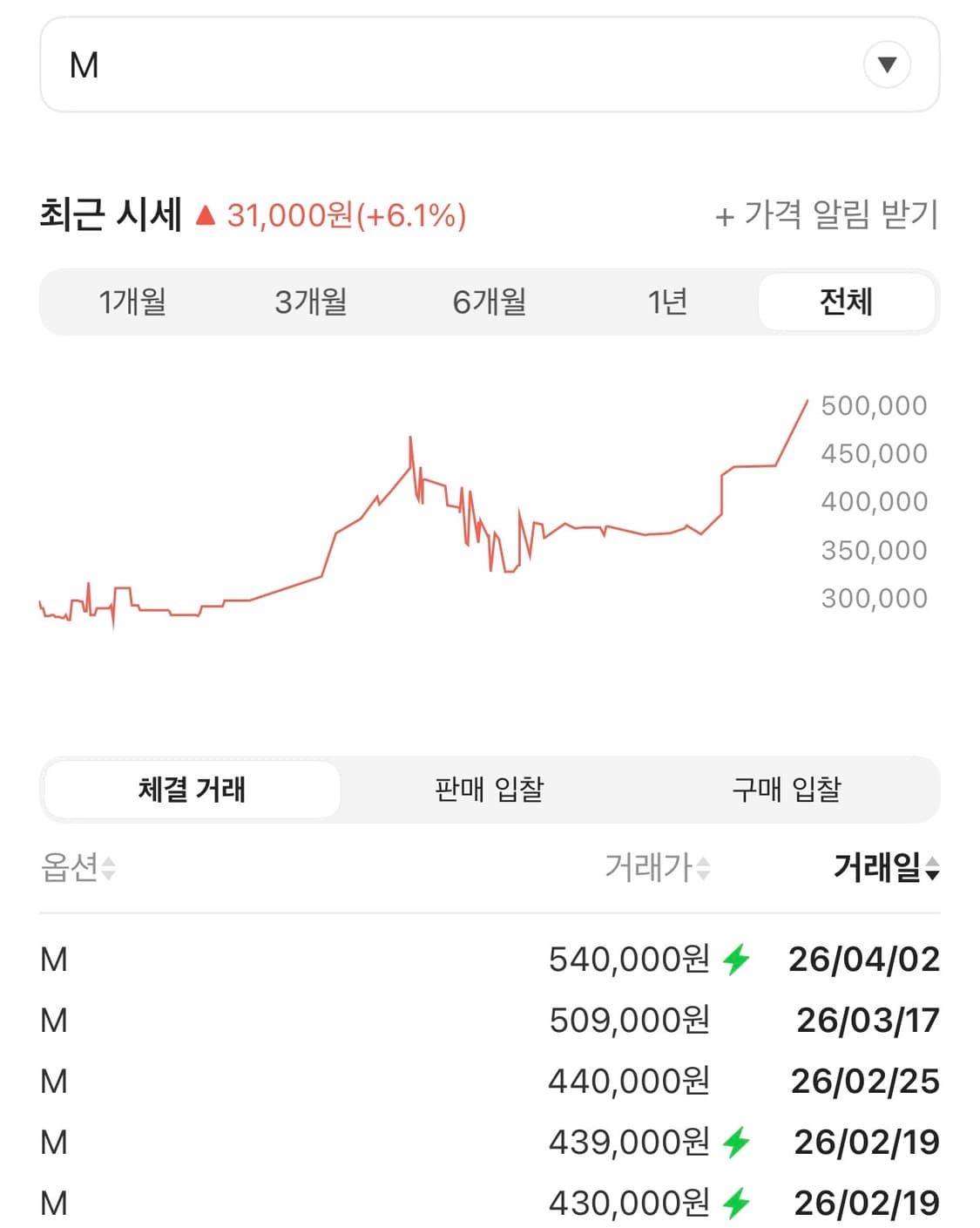980x1228 pixels.
Task: Select the 전체 period tab
Action: (845, 302)
